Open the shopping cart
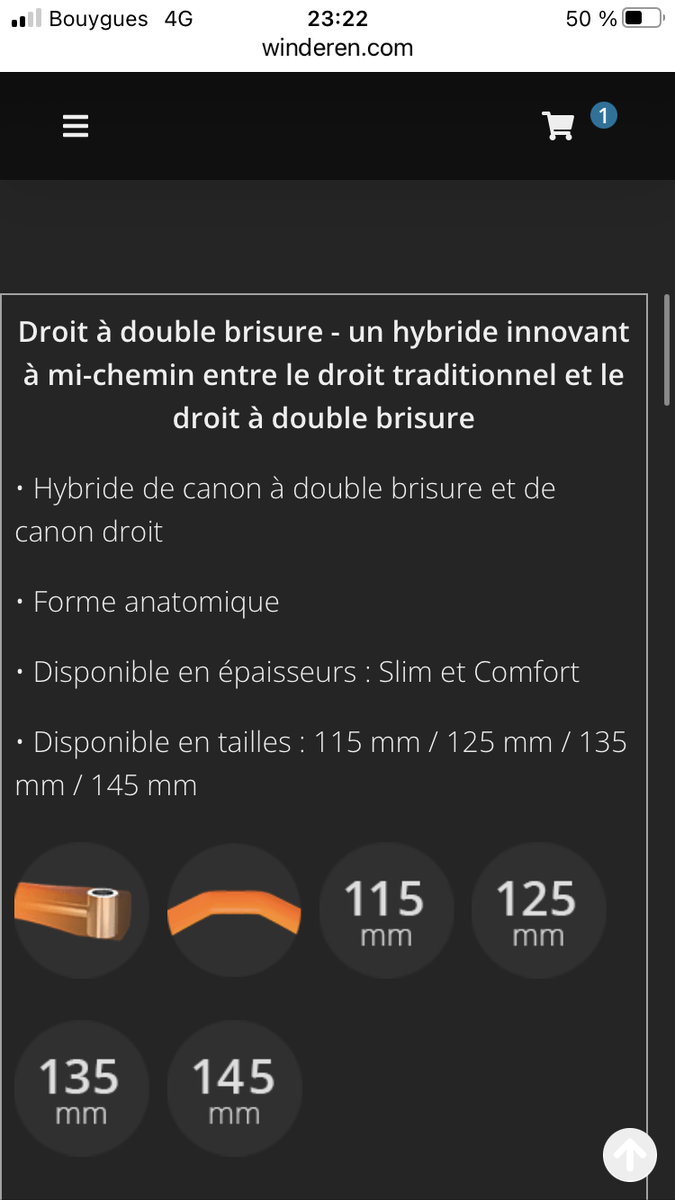This screenshot has height=1200, width=675. coord(558,126)
